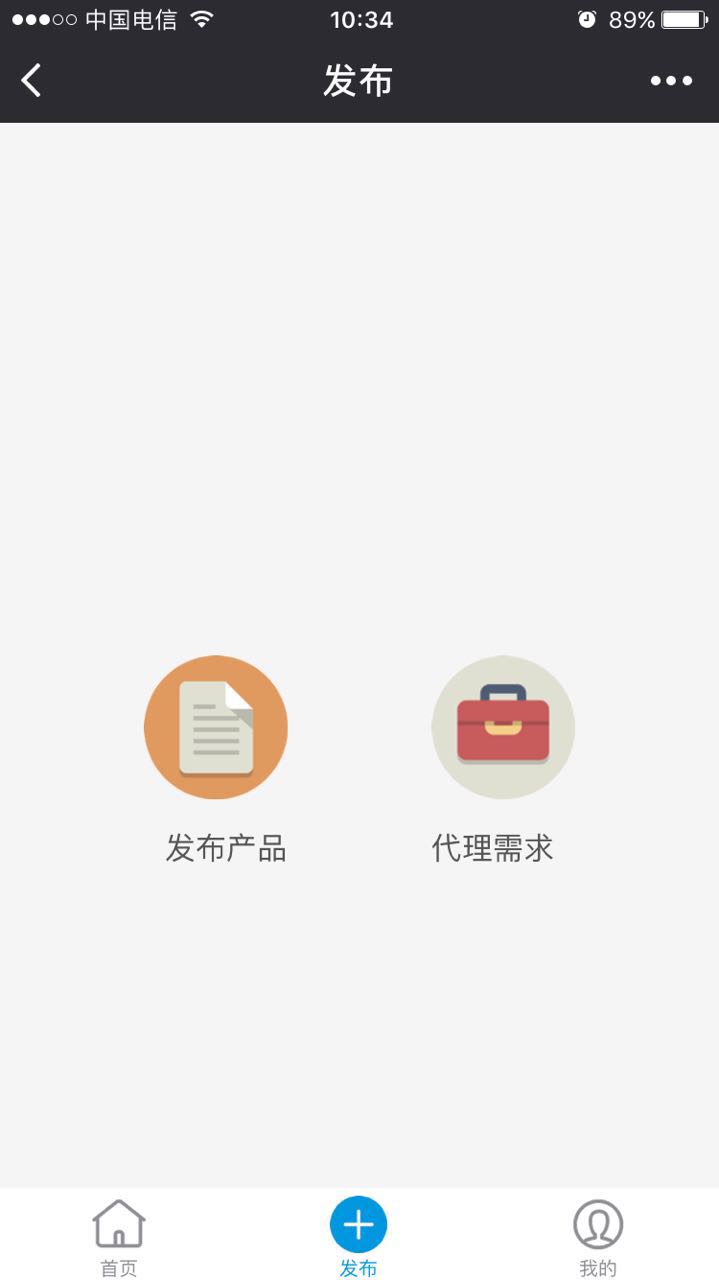The width and height of the screenshot is (719, 1280).
Task: Go to the 我的 tab
Action: pos(598,1236)
